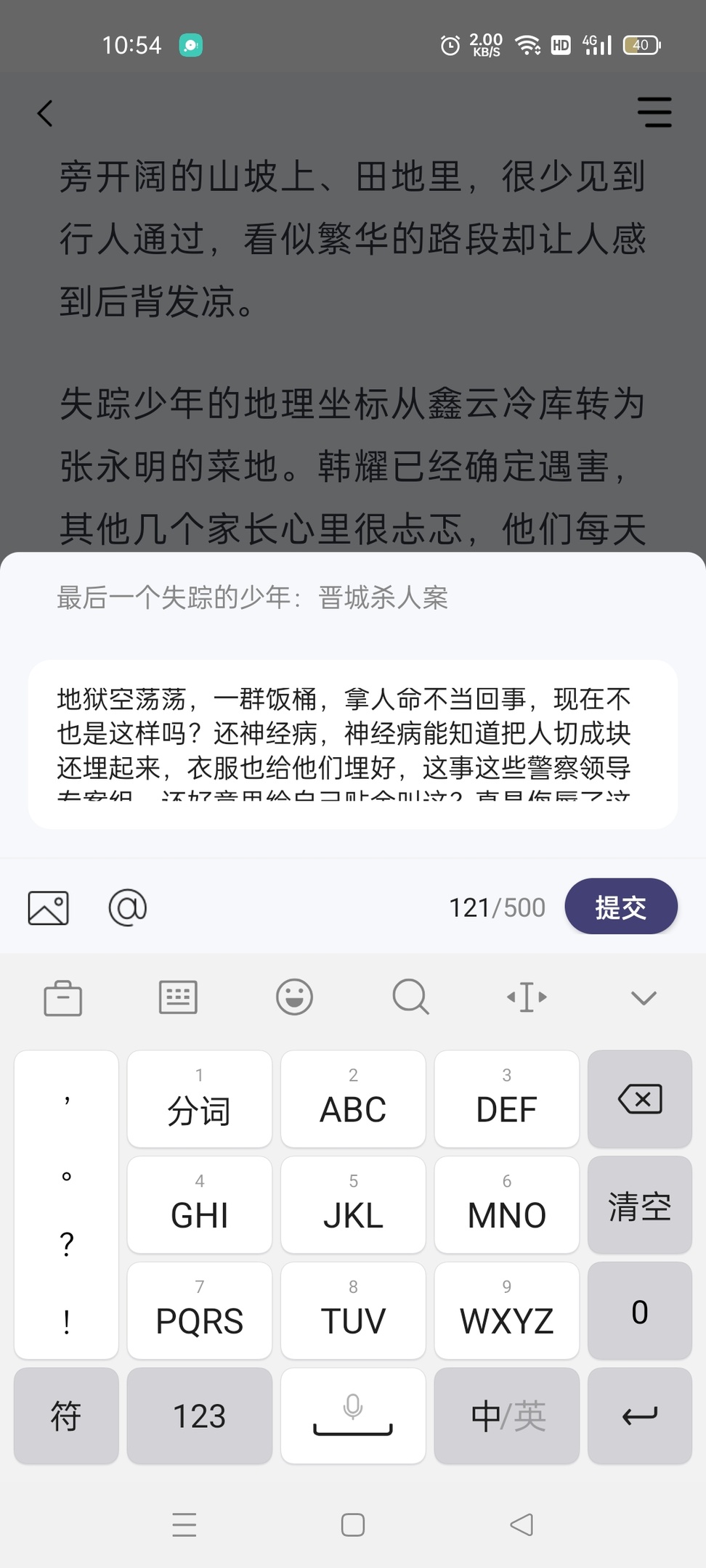This screenshot has width=706, height=1568.
Task: Submit the comment with 提交
Action: coord(621,907)
